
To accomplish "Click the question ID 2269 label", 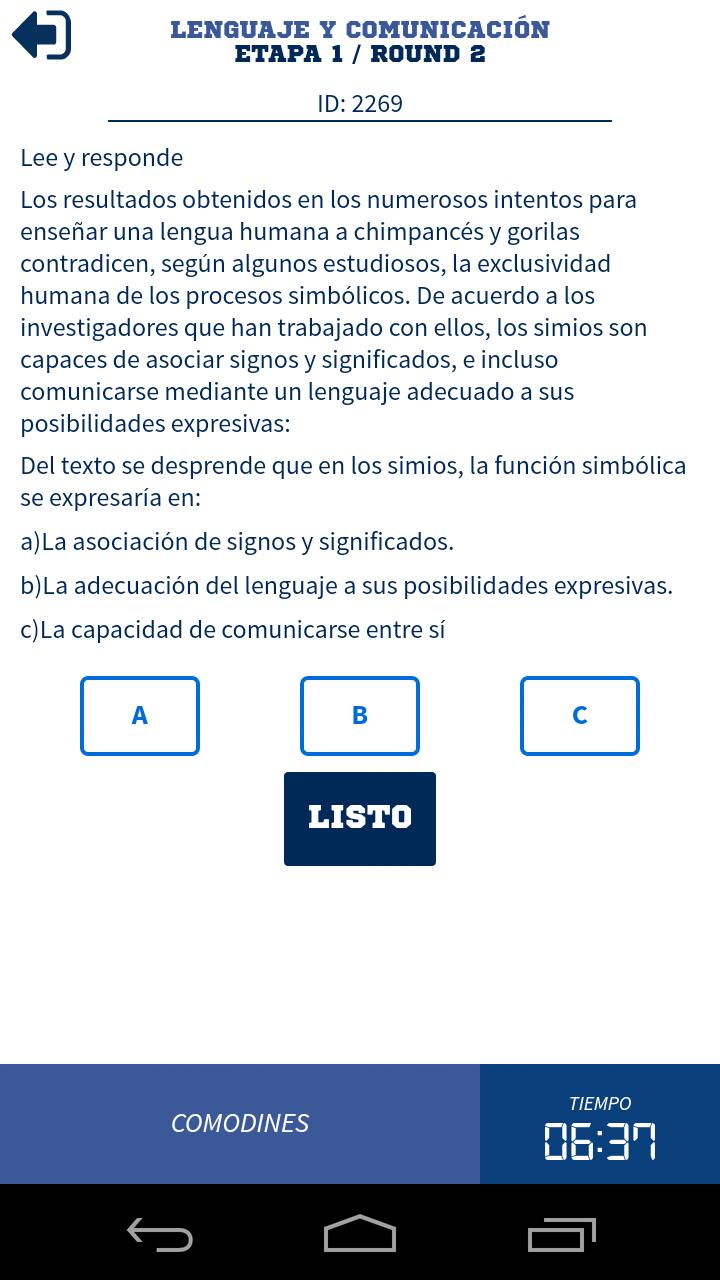I will [x=360, y=103].
